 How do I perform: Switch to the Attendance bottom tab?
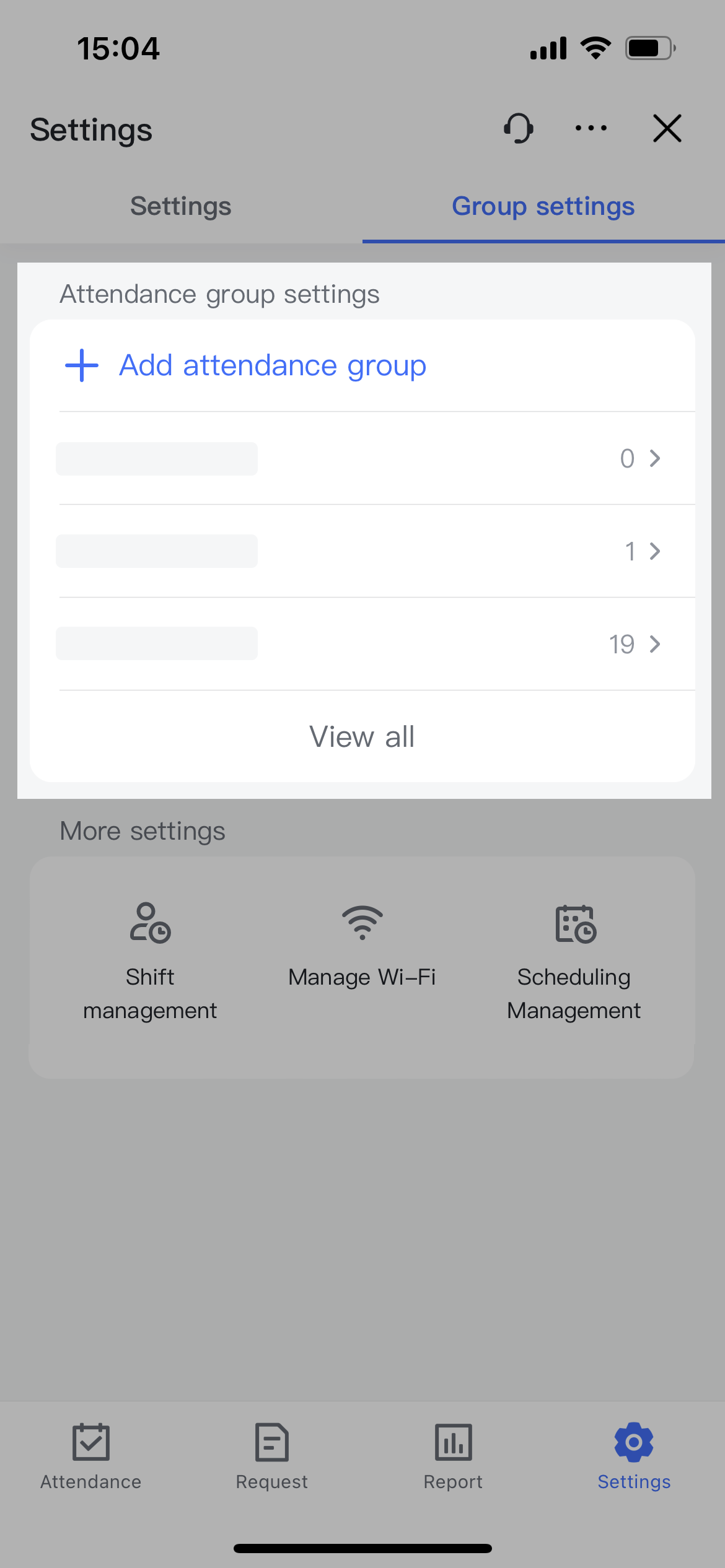(90, 1455)
